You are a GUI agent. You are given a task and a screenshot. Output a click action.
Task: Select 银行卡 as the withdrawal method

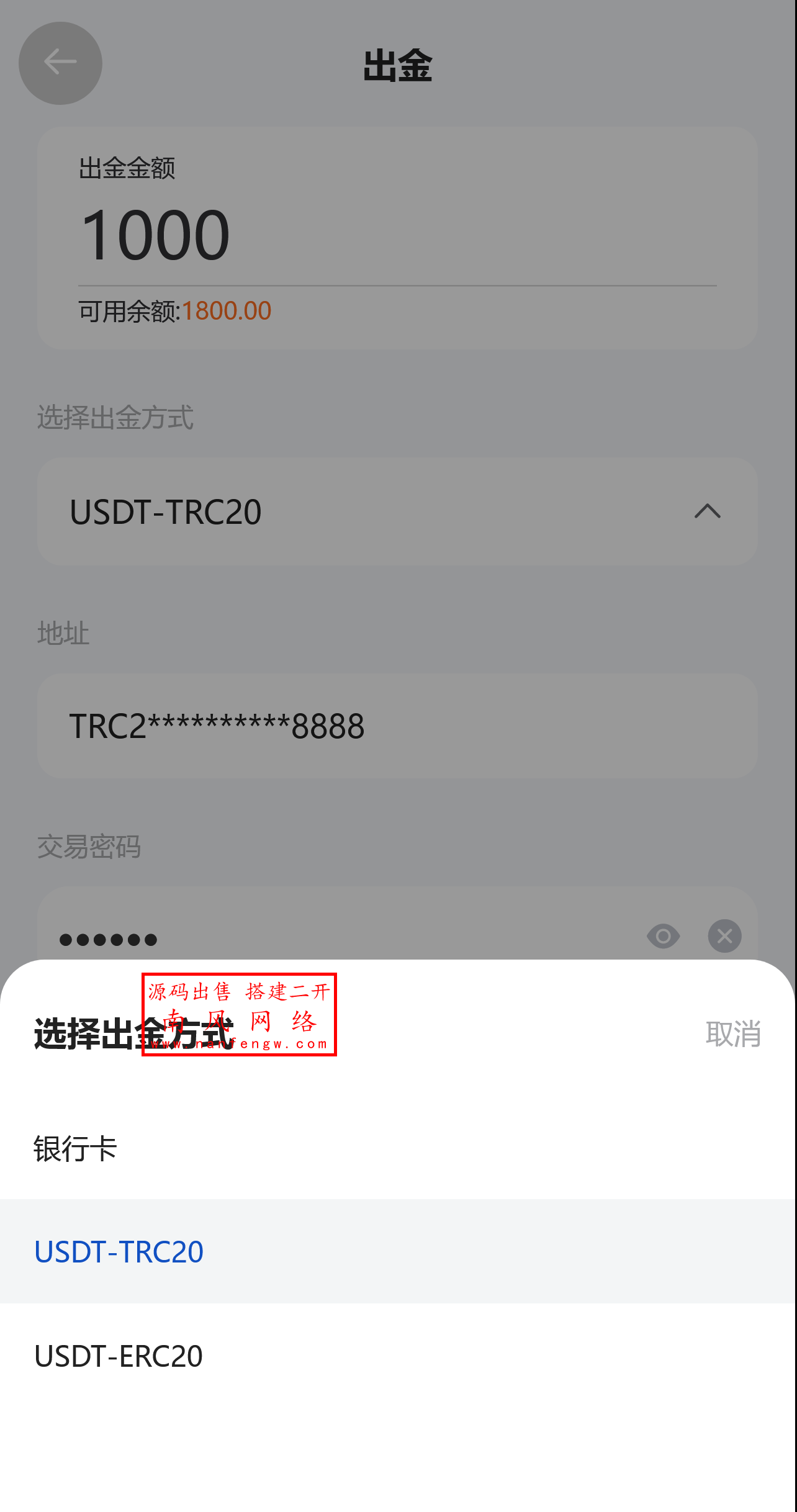[x=76, y=1147]
